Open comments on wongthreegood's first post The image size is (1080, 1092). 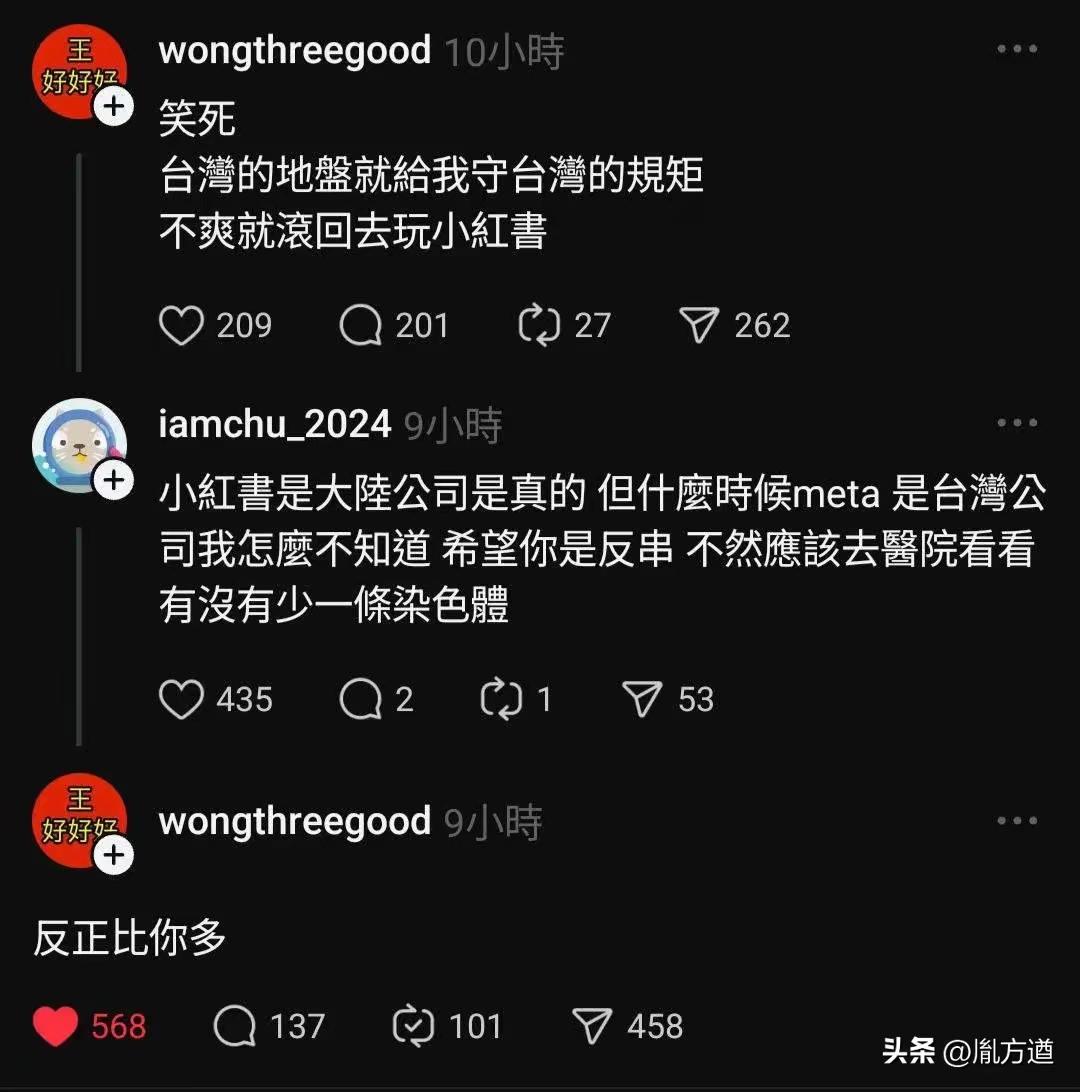point(360,326)
